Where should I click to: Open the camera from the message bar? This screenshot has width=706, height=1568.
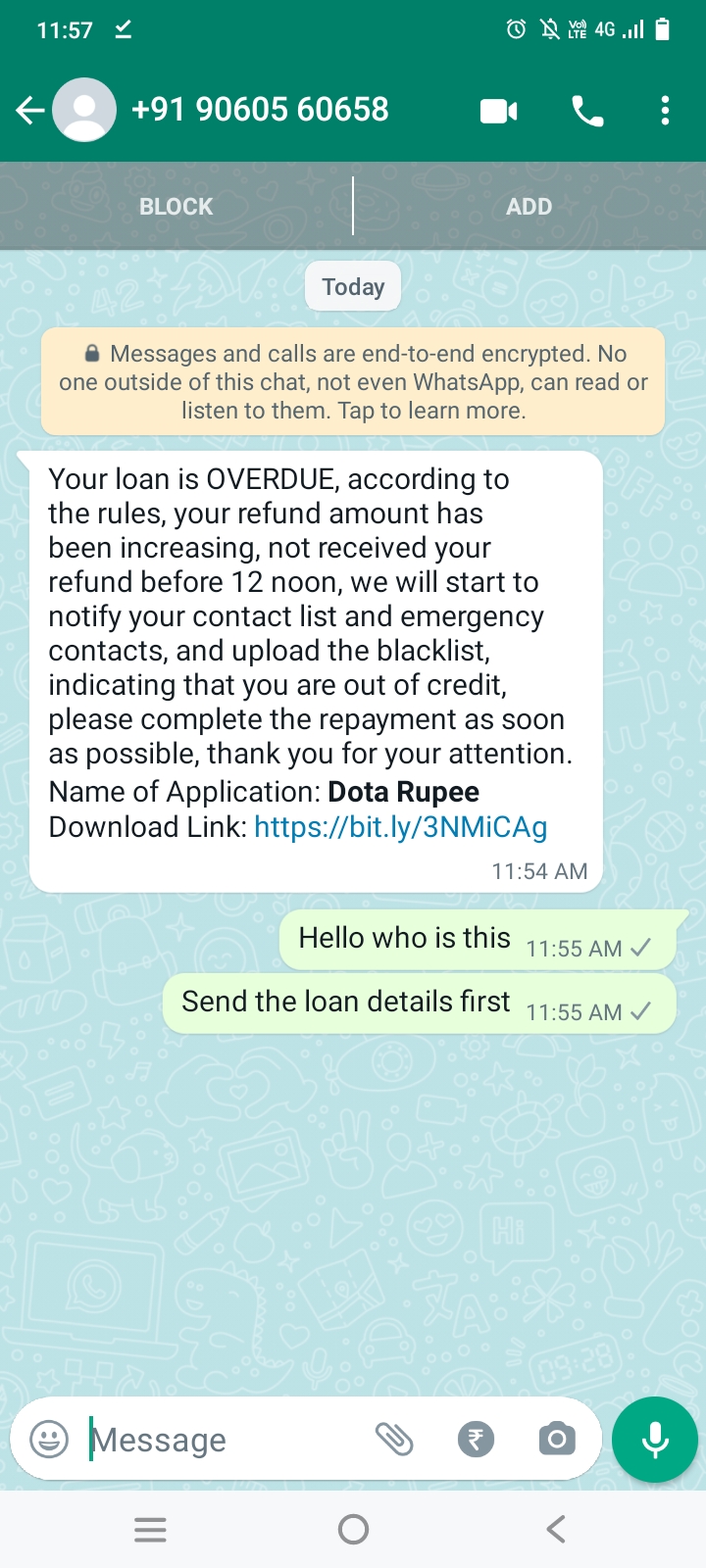tap(557, 1439)
